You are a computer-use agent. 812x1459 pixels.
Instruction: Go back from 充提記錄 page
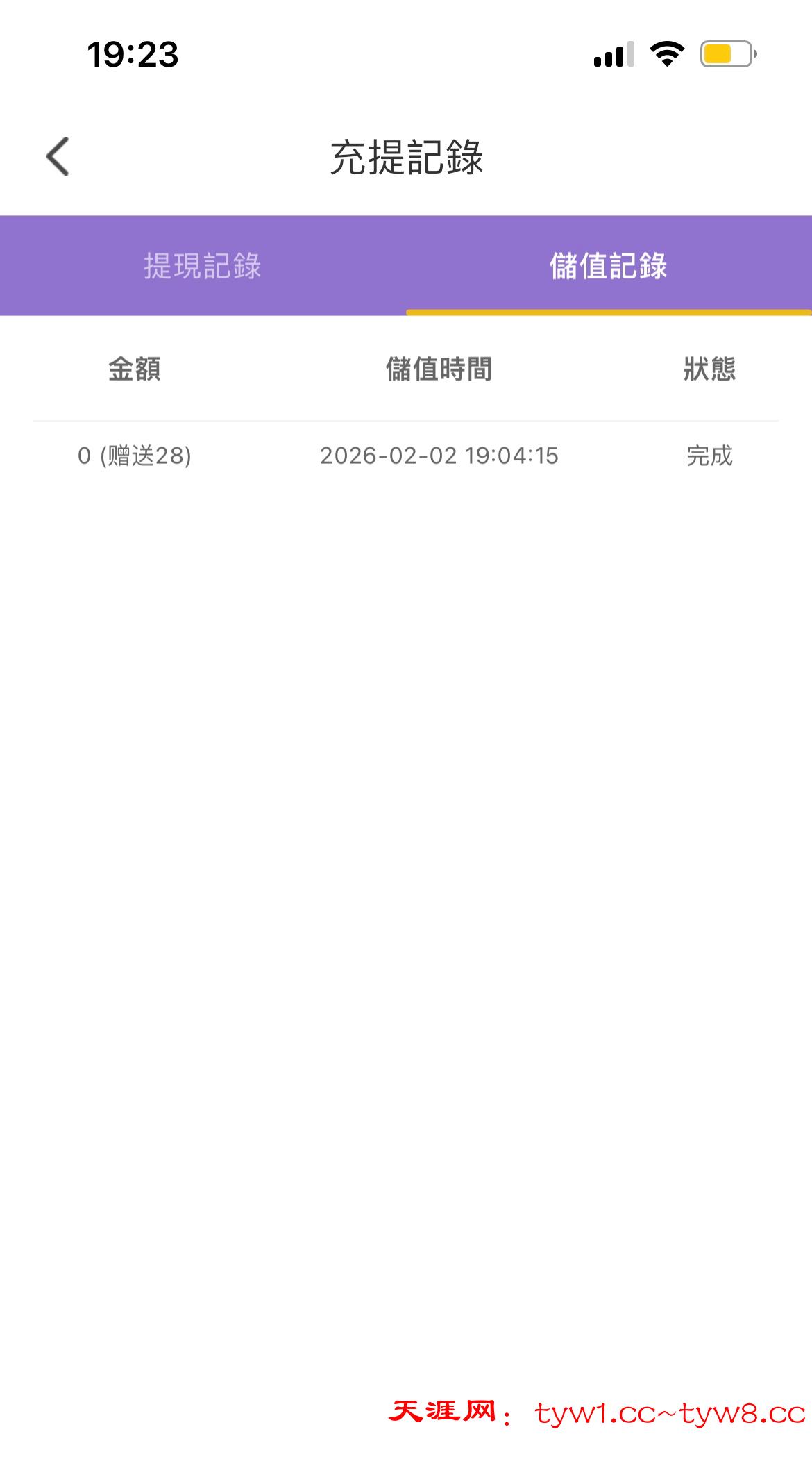58,156
